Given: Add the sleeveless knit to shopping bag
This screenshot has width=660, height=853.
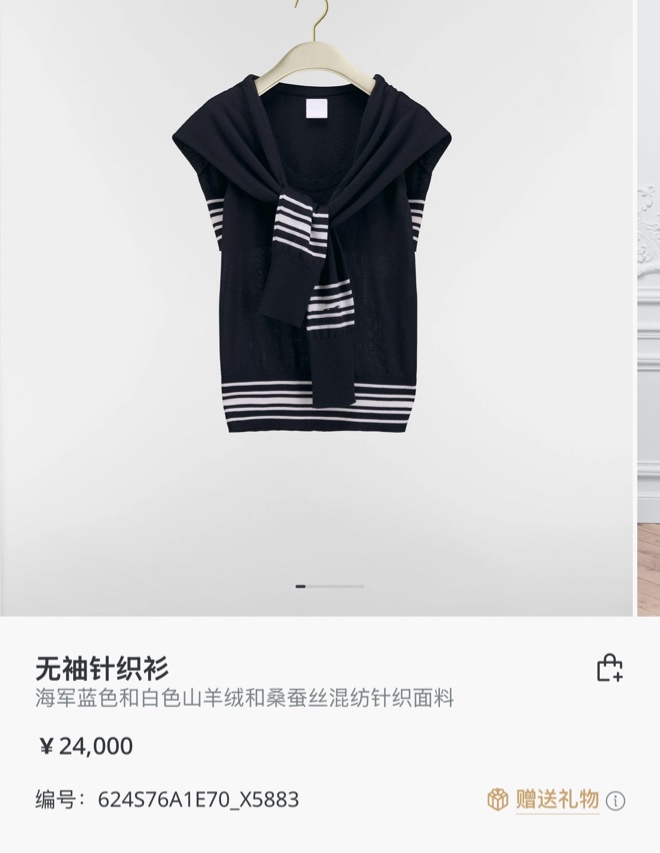Looking at the screenshot, I should pos(609,668).
